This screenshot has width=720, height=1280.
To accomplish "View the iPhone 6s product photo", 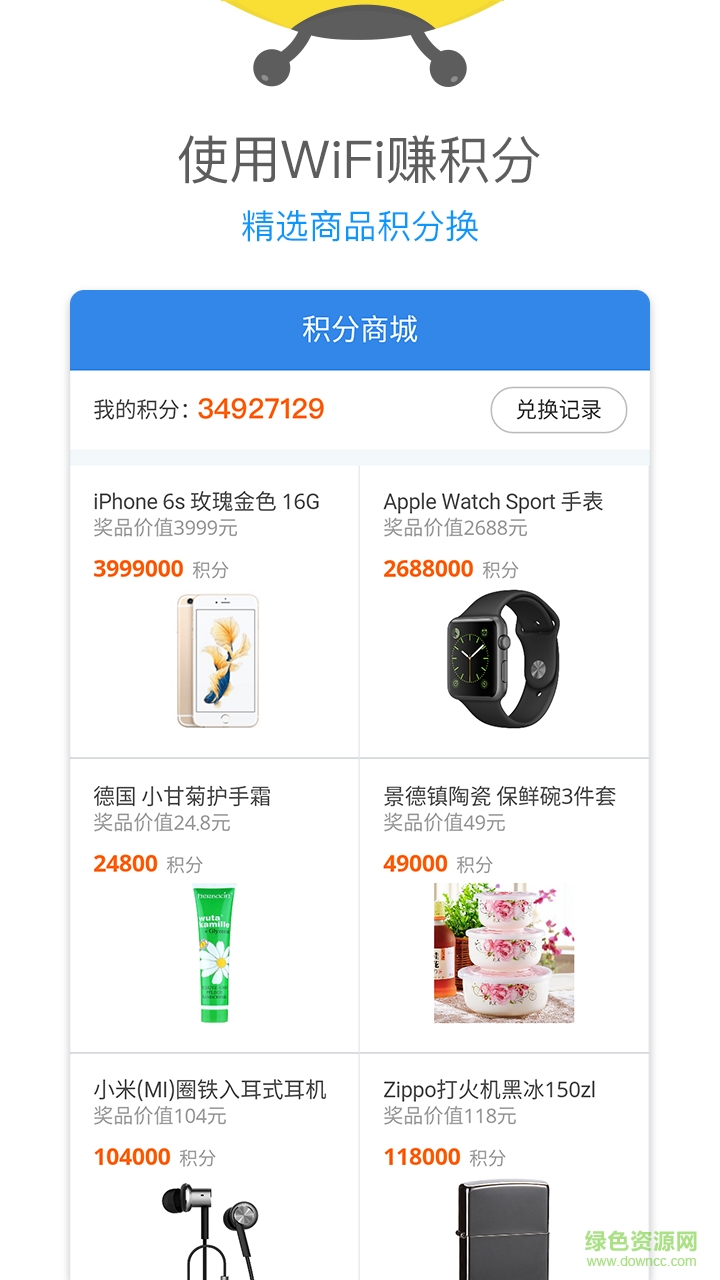I will click(216, 657).
